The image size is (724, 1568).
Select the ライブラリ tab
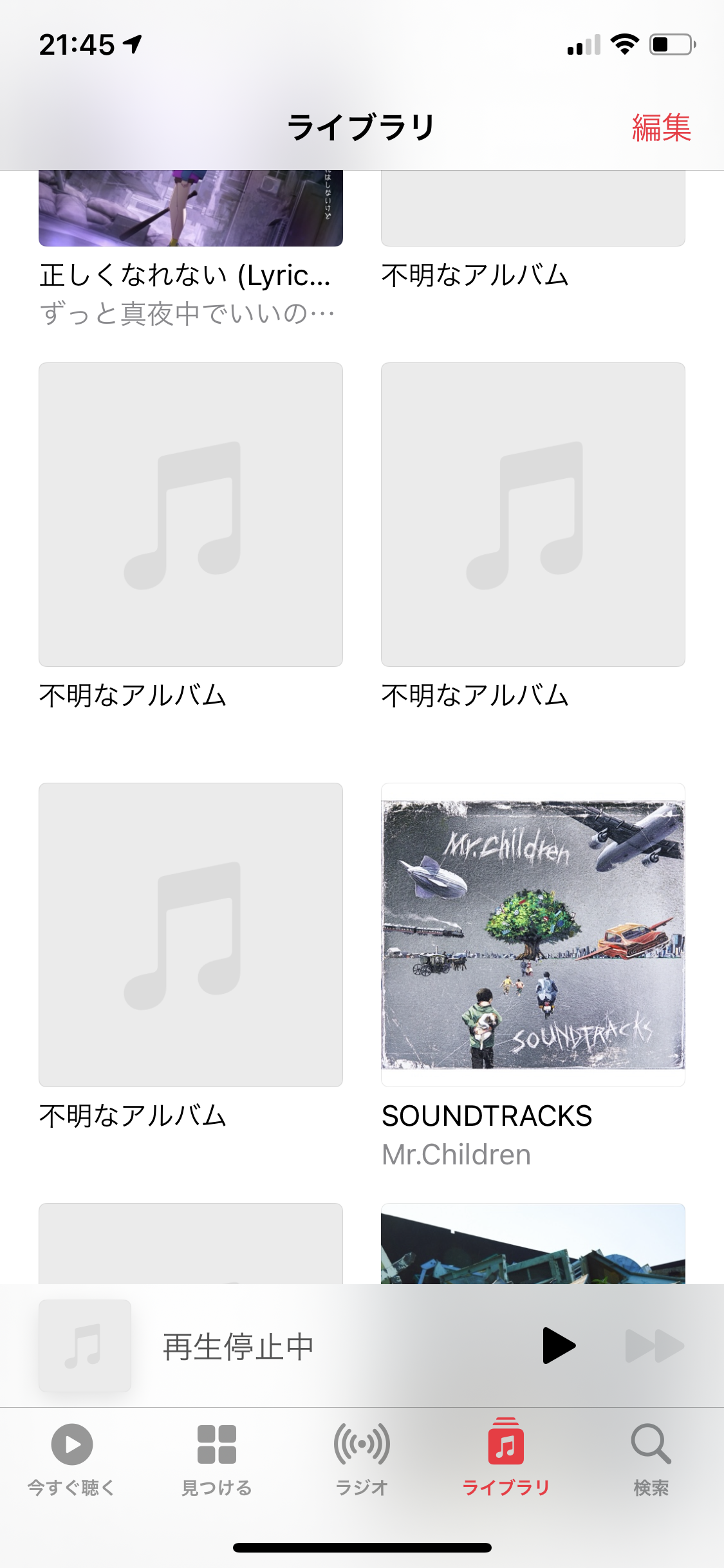[506, 1459]
